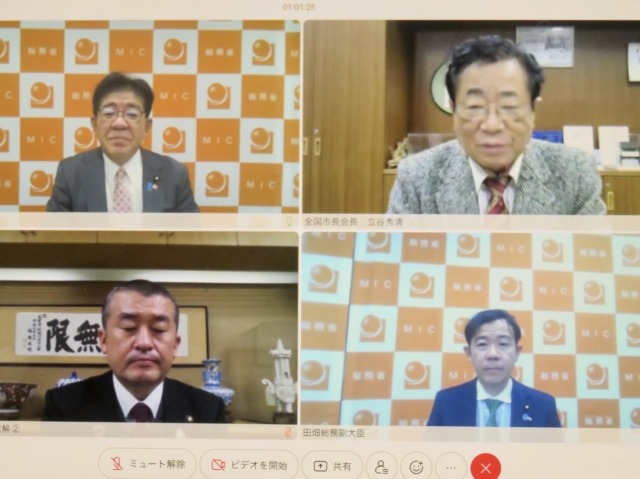Viewport: 640px width, 479px height.
Task: Select the video tile of 田畑総務副大臣
Action: coord(470,330)
